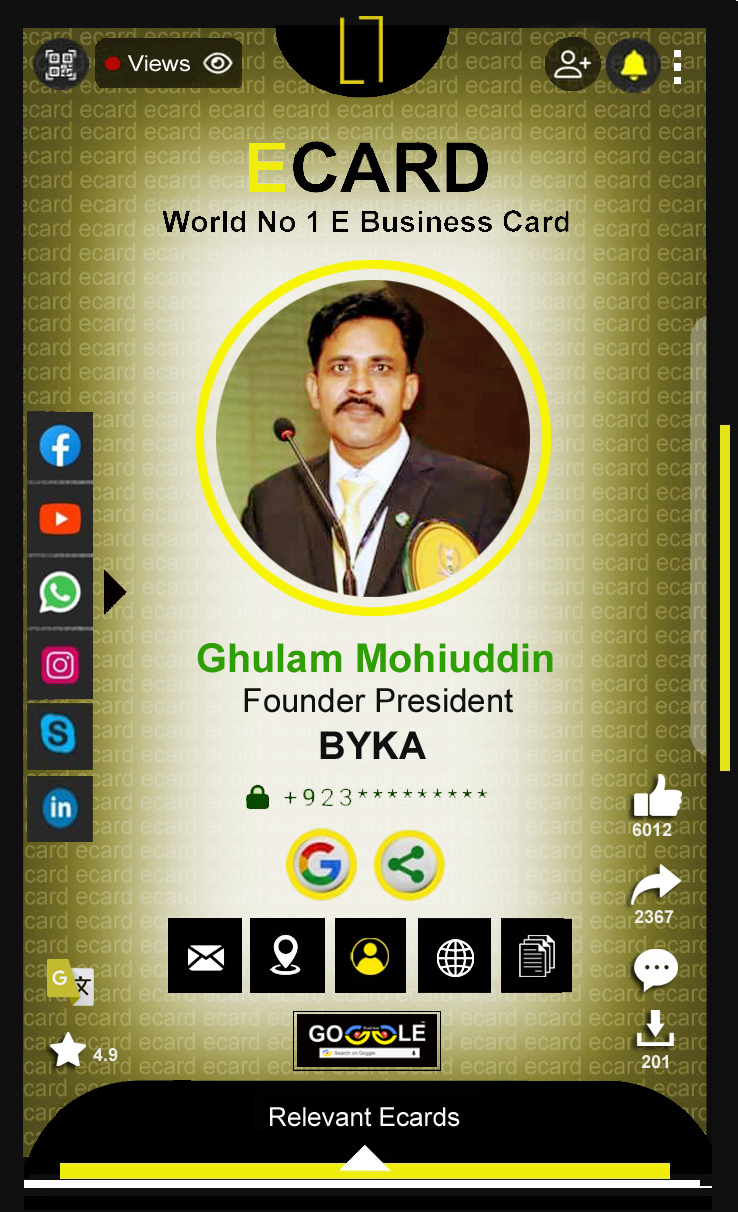The height and width of the screenshot is (1212, 738).
Task: Open the Instagram profile link
Action: pyautogui.click(x=60, y=664)
